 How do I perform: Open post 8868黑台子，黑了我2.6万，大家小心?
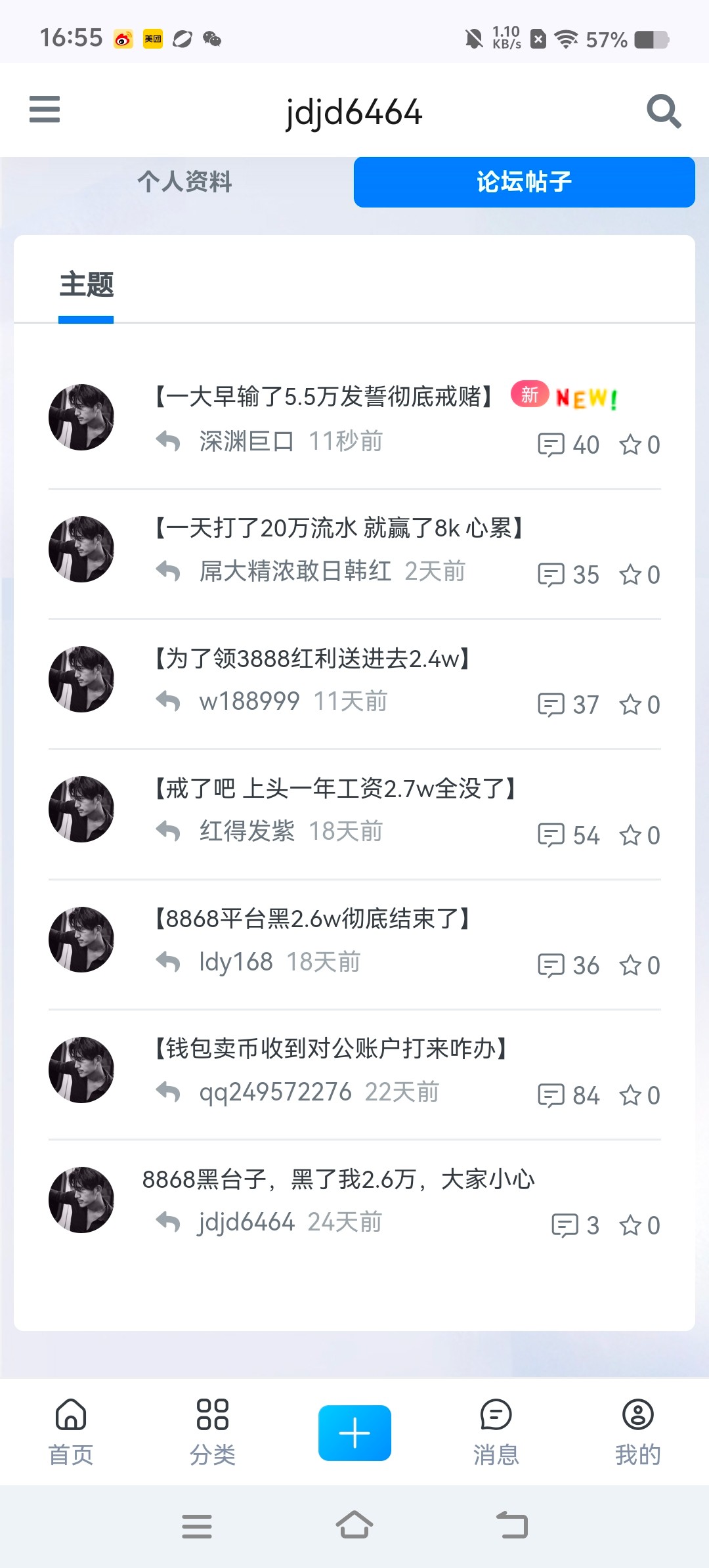339,1179
